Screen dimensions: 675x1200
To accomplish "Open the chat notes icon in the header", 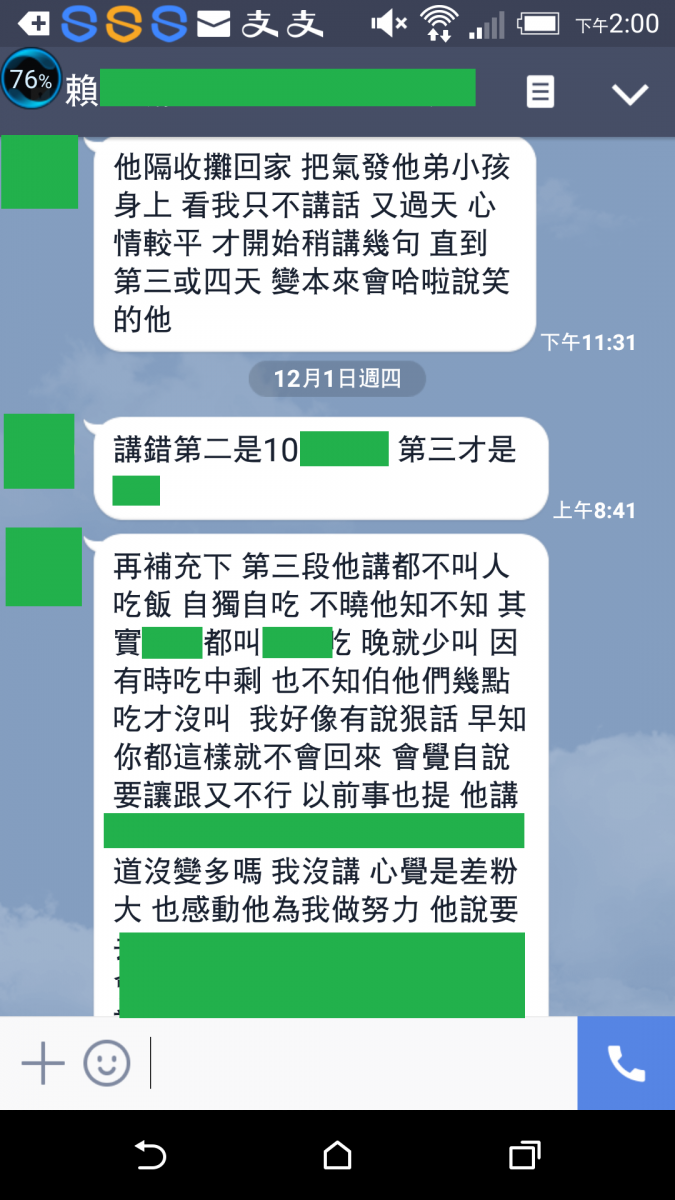I will (x=540, y=93).
